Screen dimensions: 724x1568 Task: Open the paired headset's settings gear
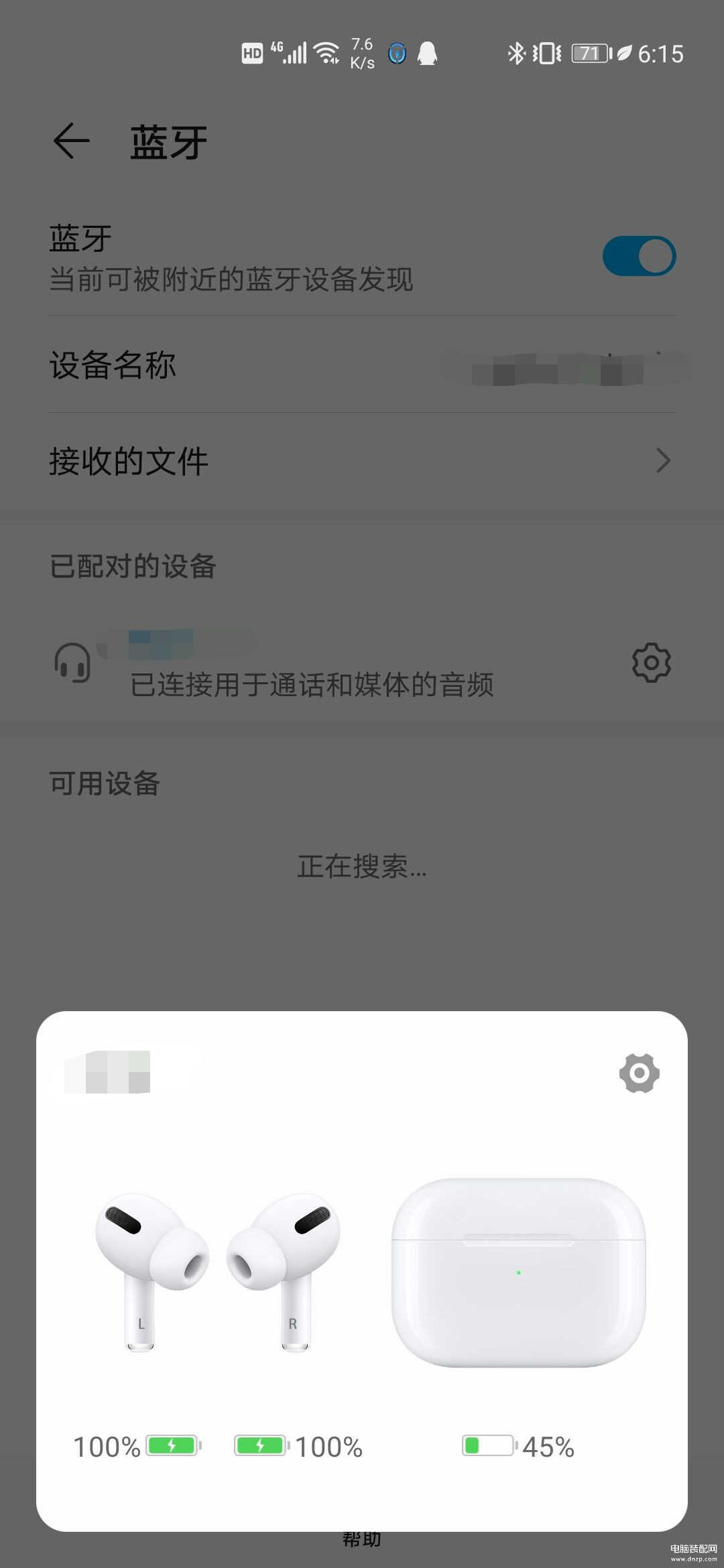click(651, 663)
